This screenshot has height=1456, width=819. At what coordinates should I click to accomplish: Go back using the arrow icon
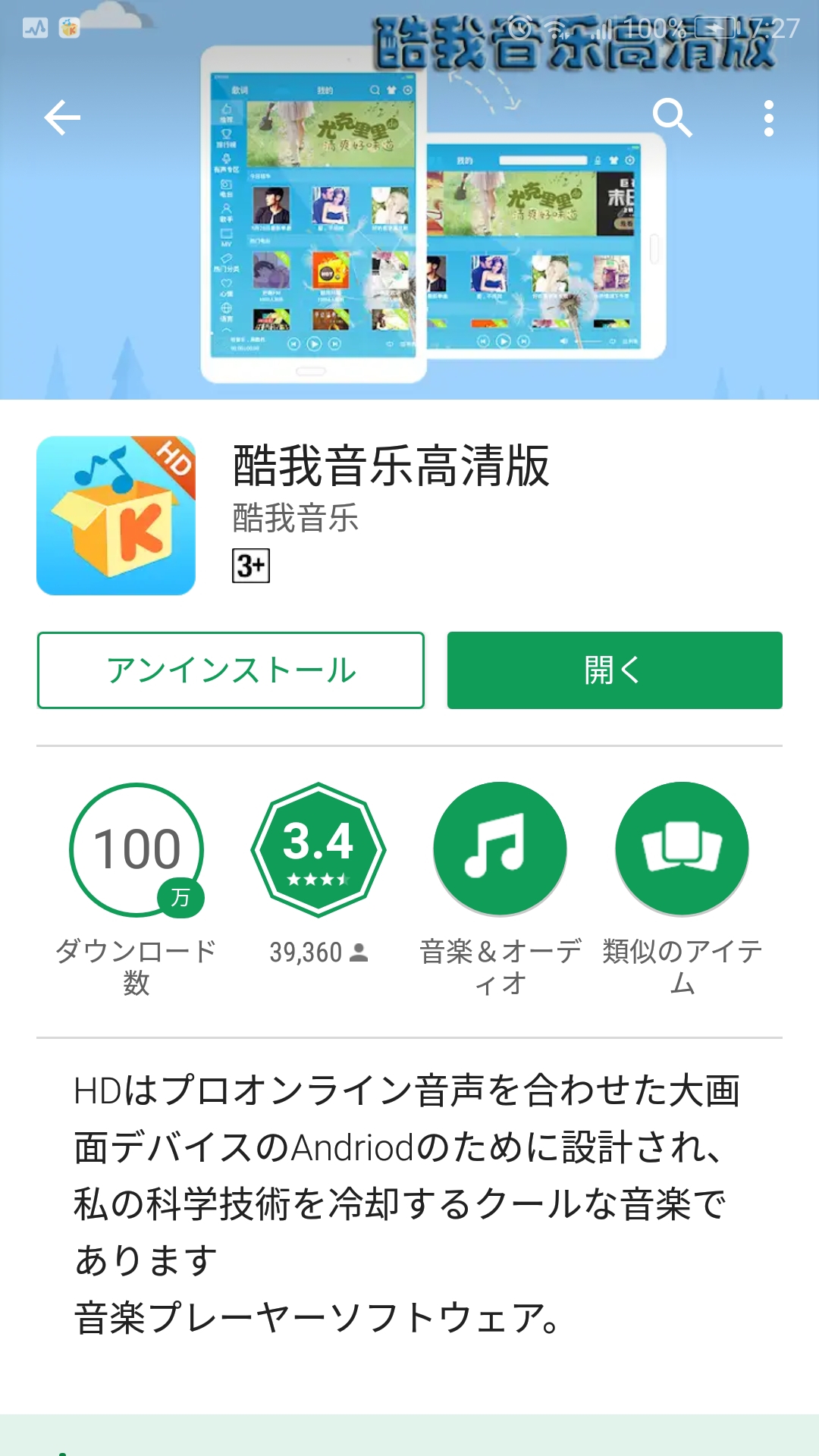click(62, 118)
